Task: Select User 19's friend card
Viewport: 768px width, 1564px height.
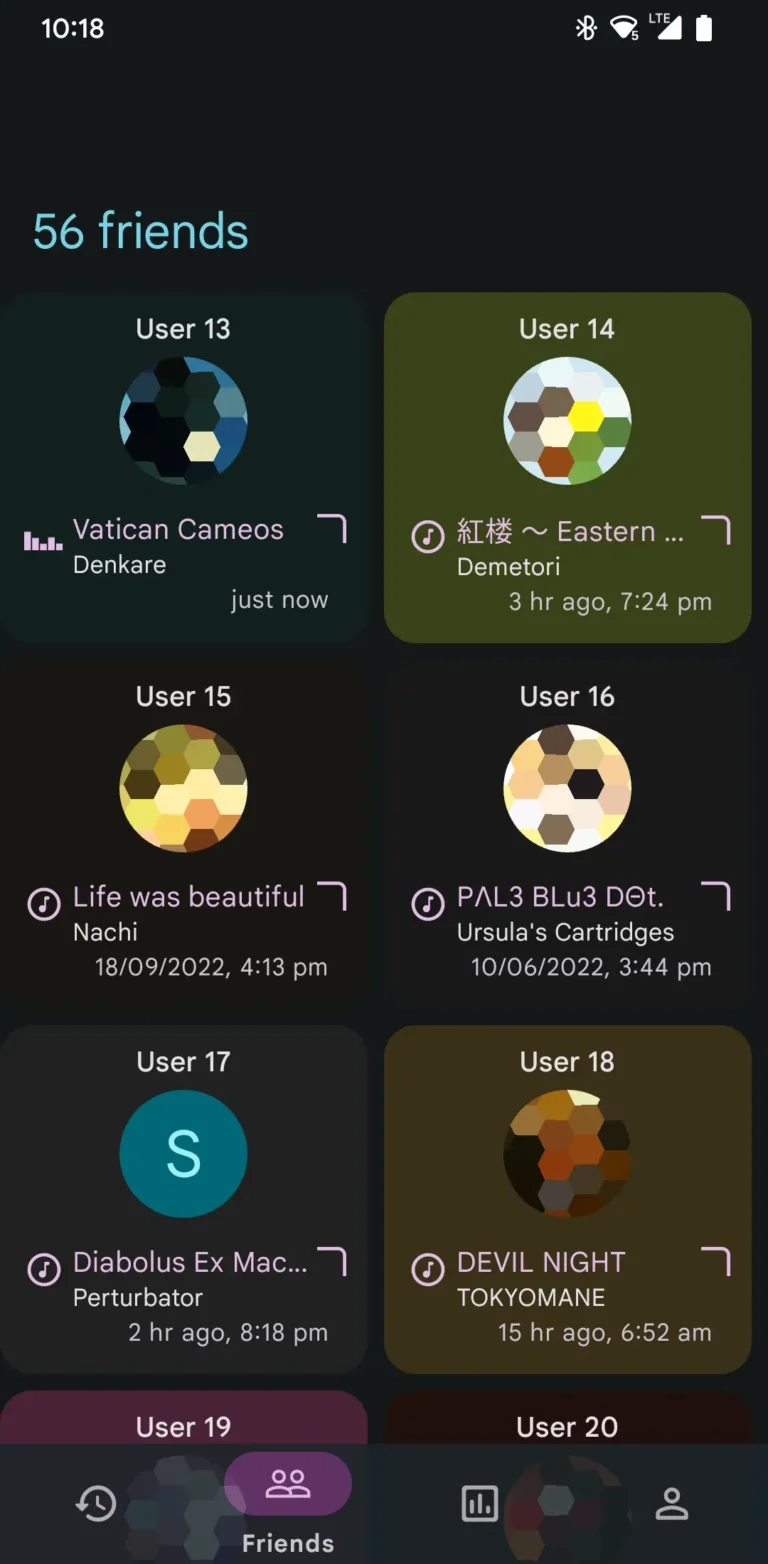Action: (183, 1427)
